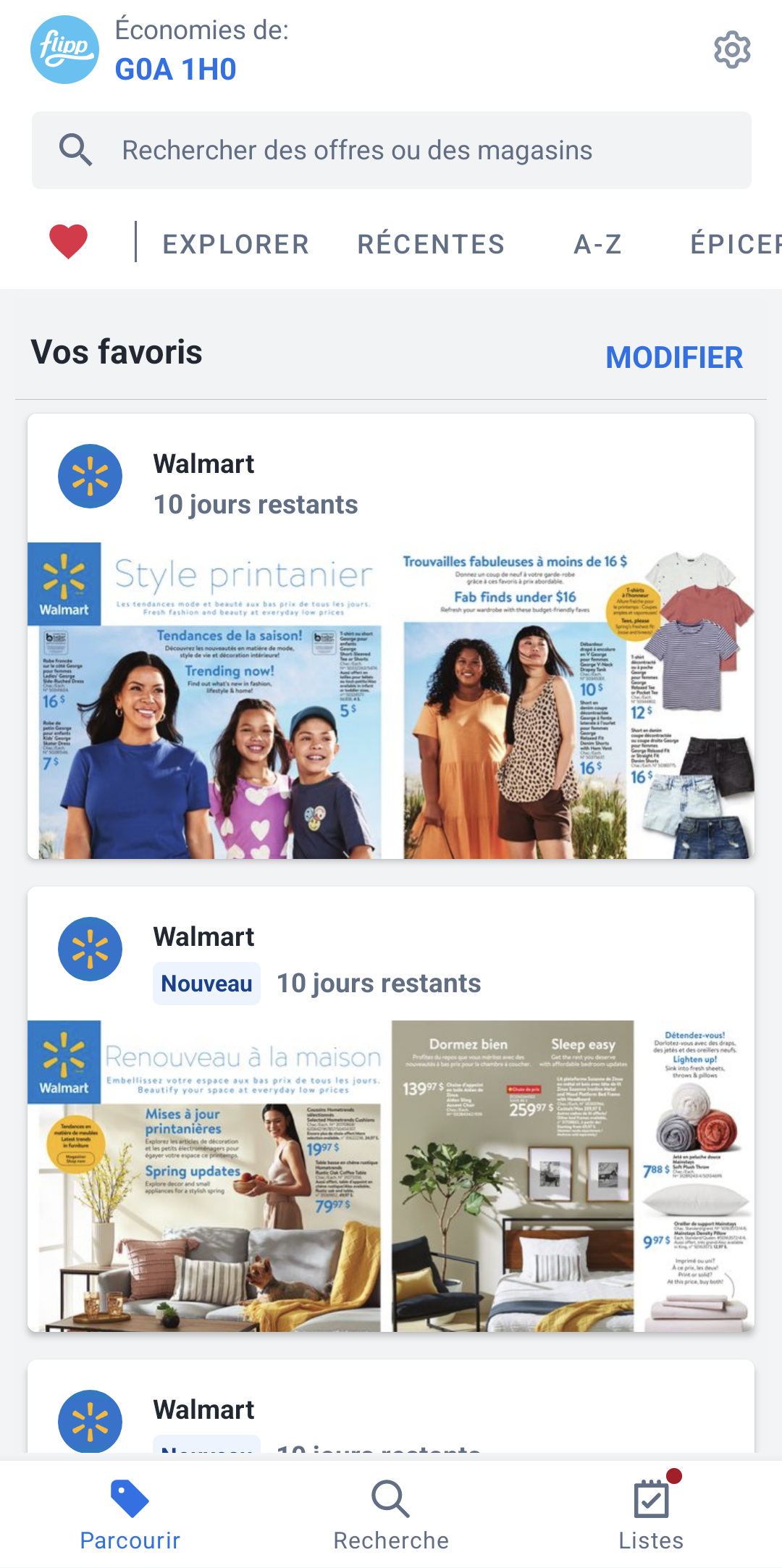Open the ÉPICERIE tab
The height and width of the screenshot is (1568, 782).
tap(735, 245)
